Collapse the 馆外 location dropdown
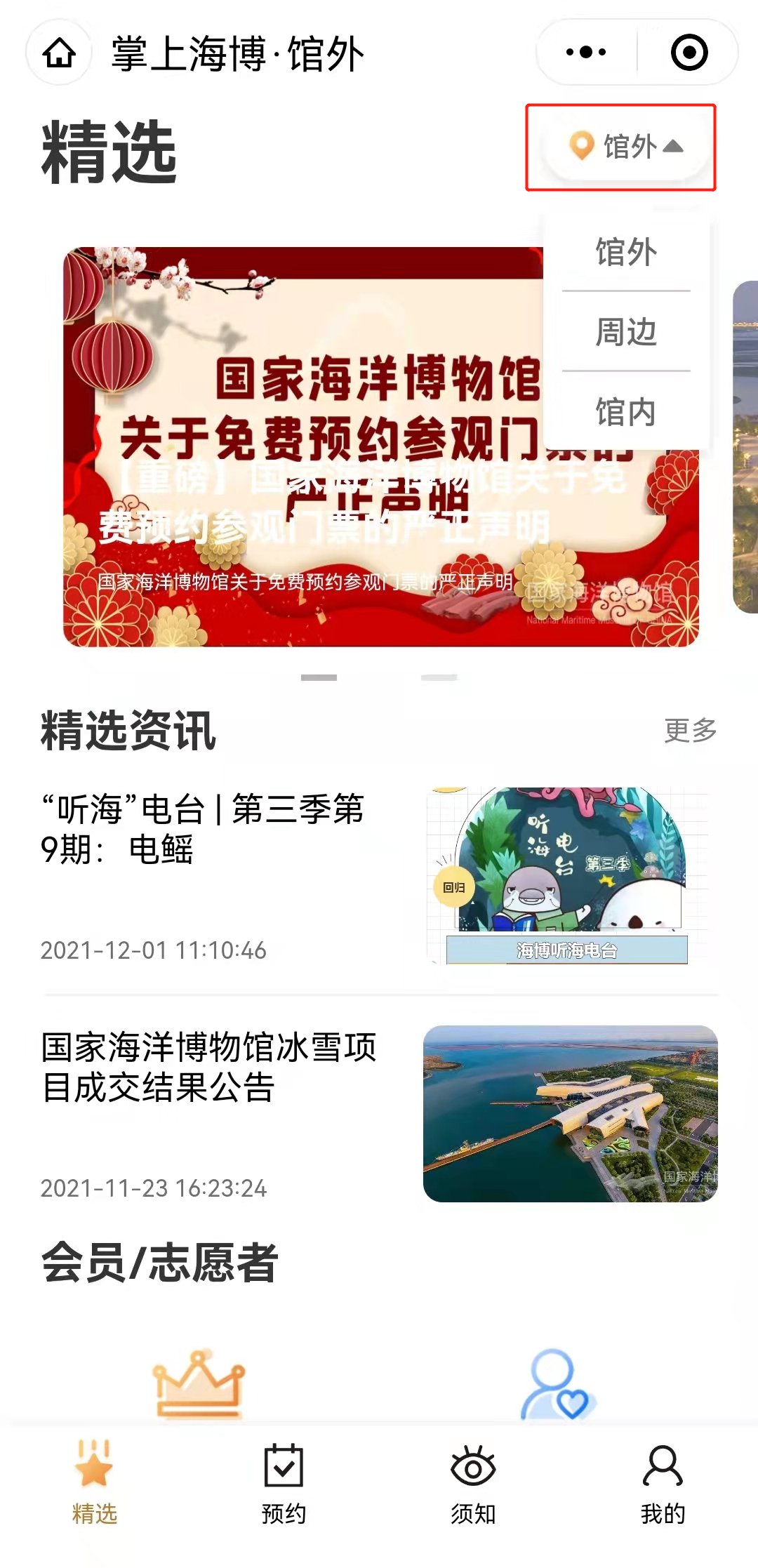Viewport: 758px width, 1568px height. (x=625, y=147)
